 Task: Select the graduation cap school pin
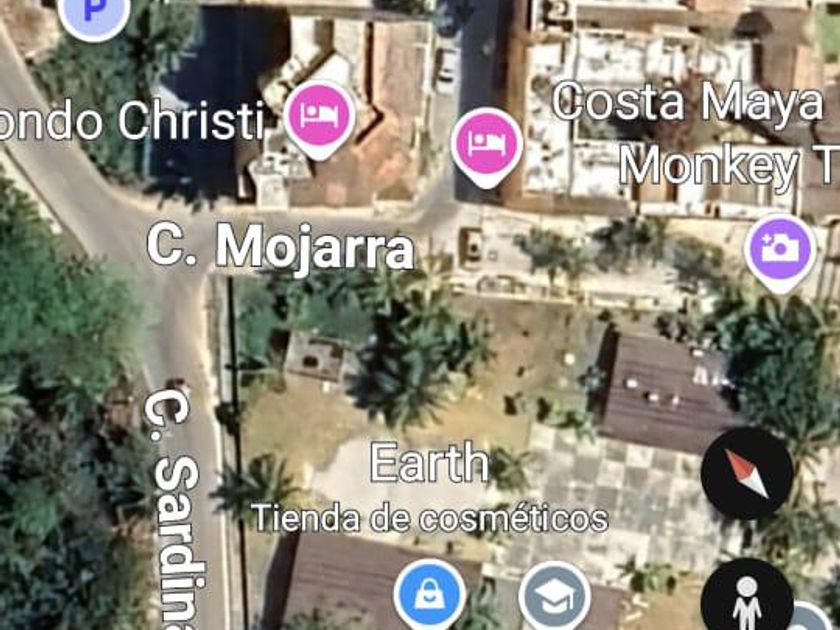tap(555, 596)
